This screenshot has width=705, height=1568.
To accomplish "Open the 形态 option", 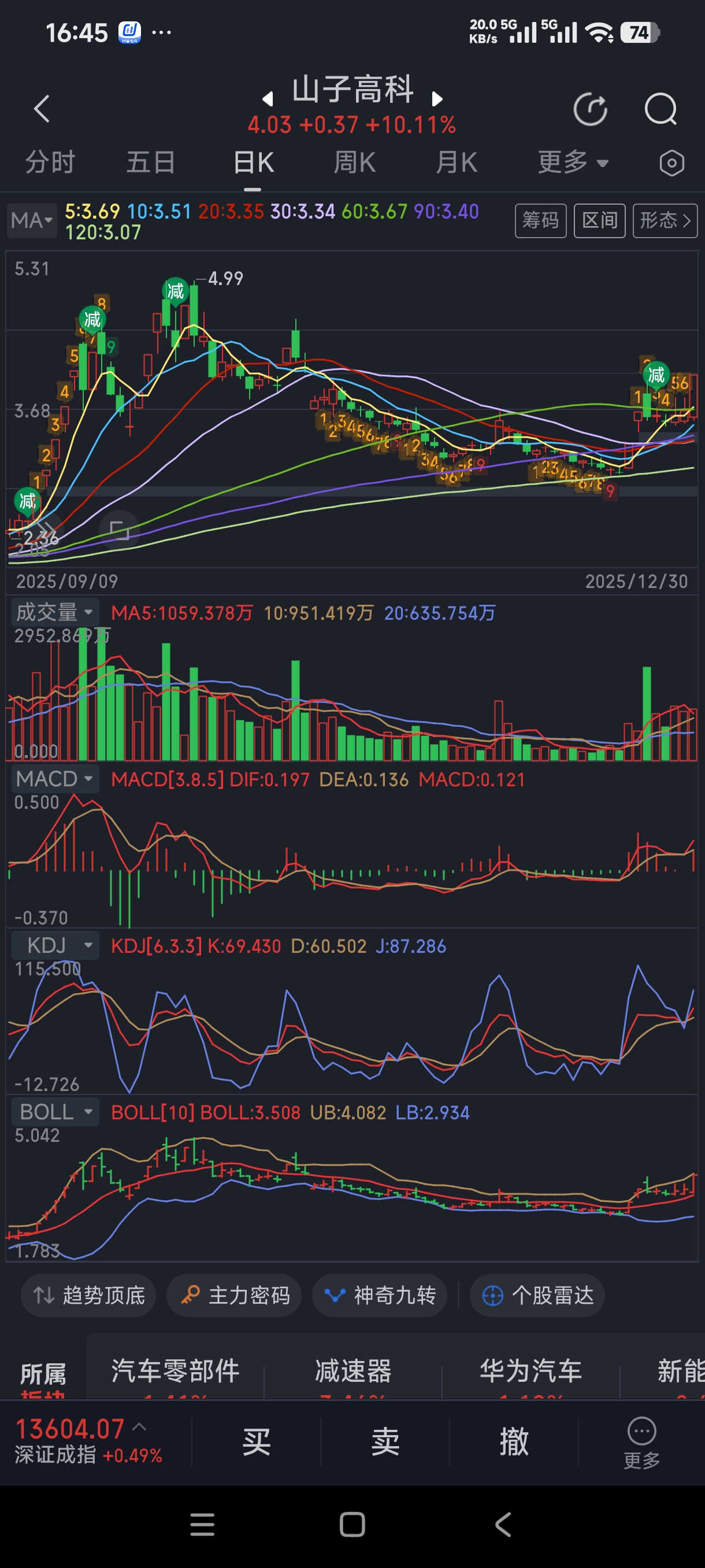I will coord(664,220).
